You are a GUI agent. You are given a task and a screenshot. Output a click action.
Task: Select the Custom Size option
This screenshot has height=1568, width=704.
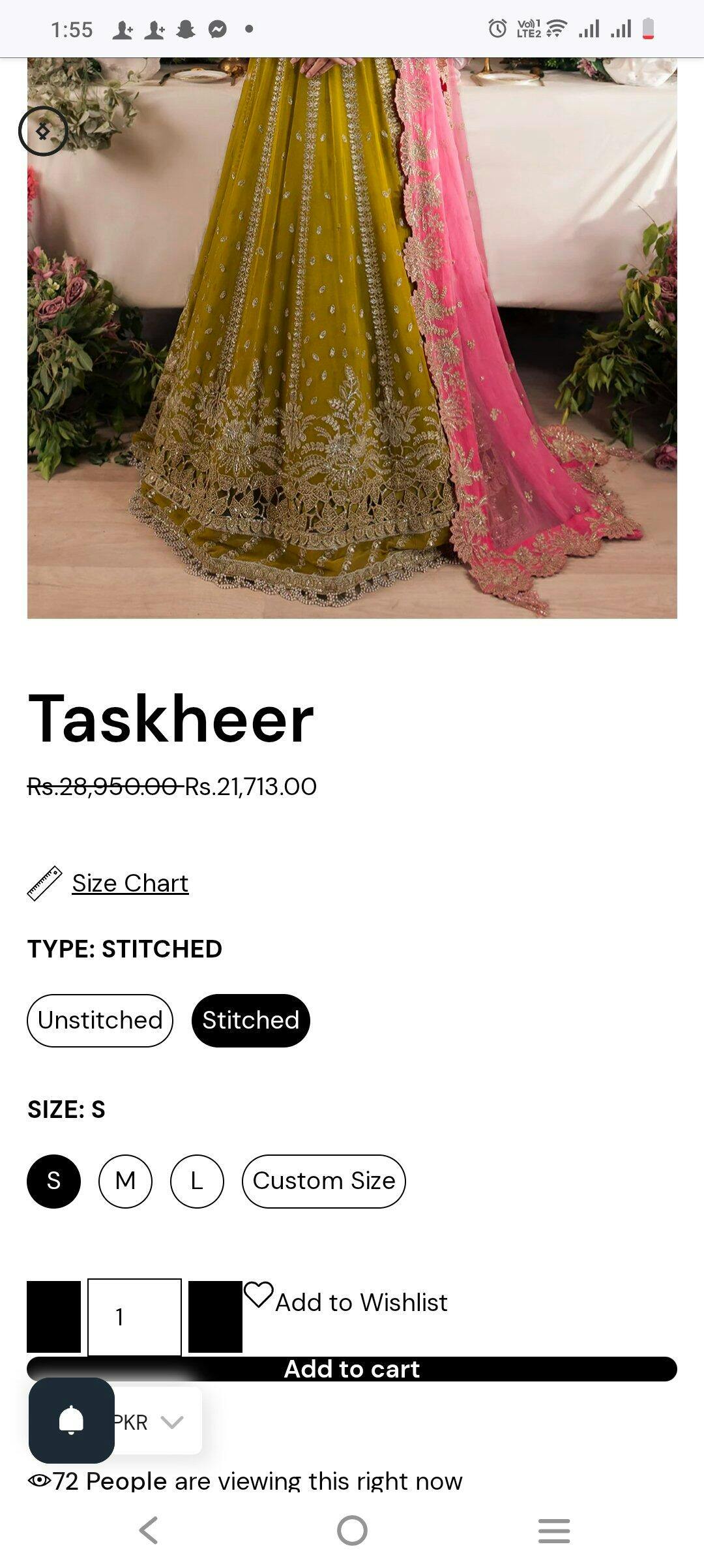point(323,1181)
